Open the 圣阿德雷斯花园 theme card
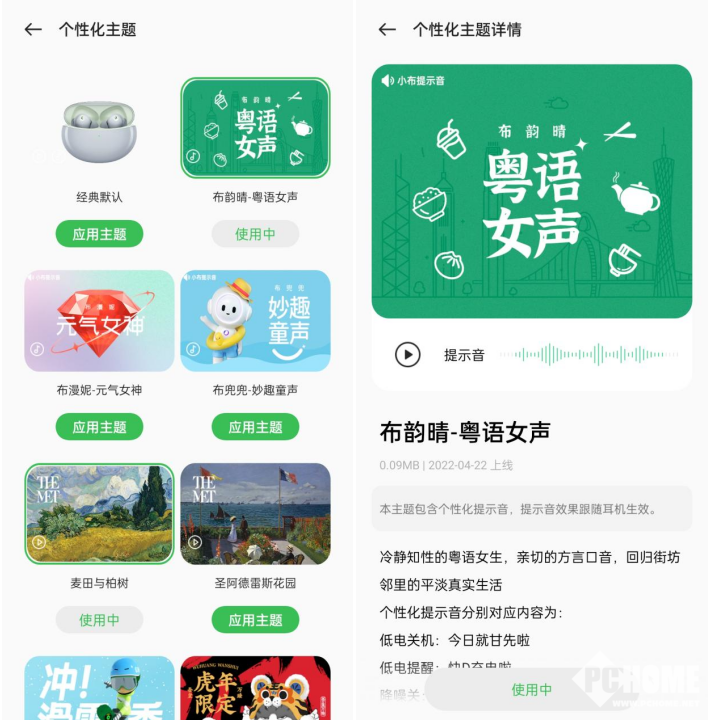Screen dimensions: 710x720 point(255,514)
